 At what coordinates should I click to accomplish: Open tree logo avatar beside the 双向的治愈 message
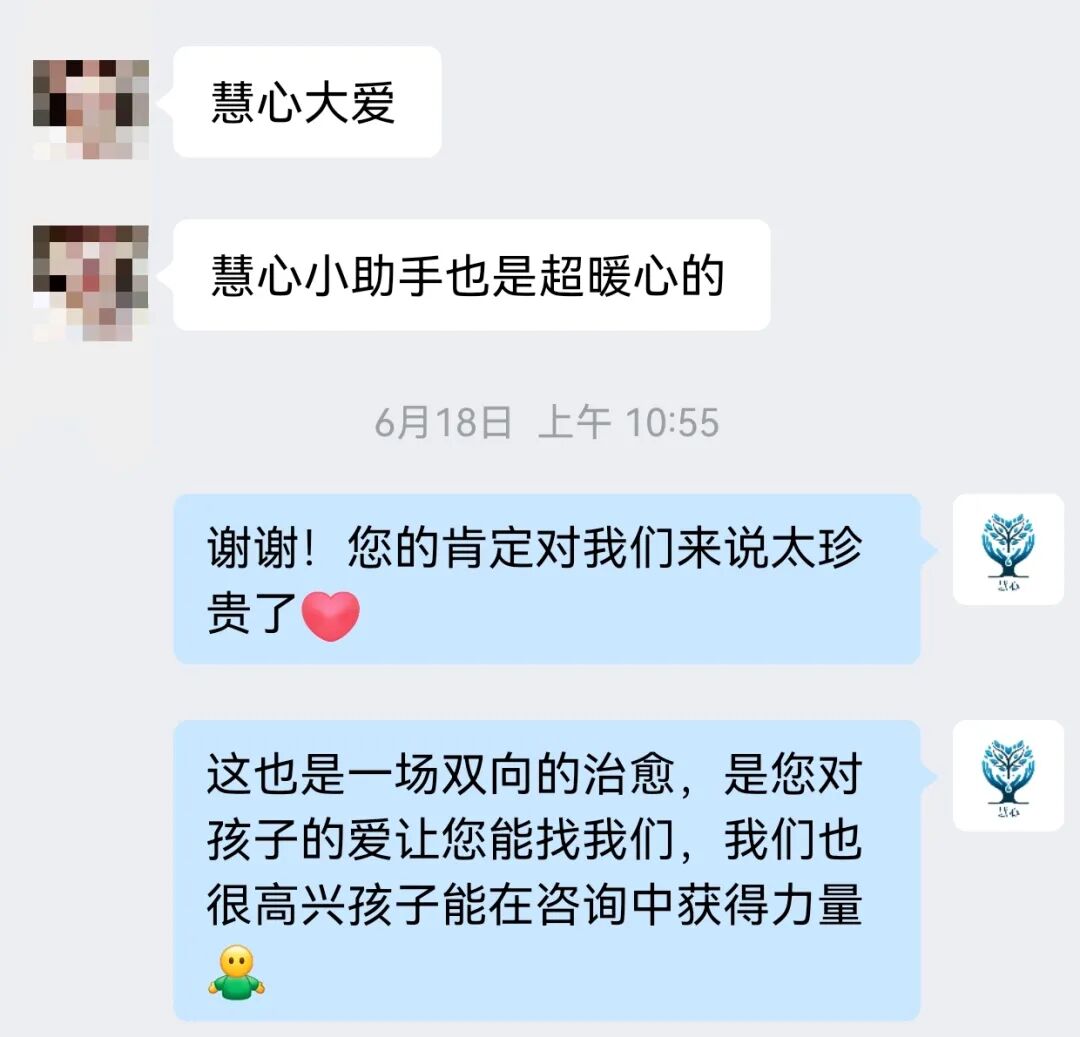pos(1007,775)
